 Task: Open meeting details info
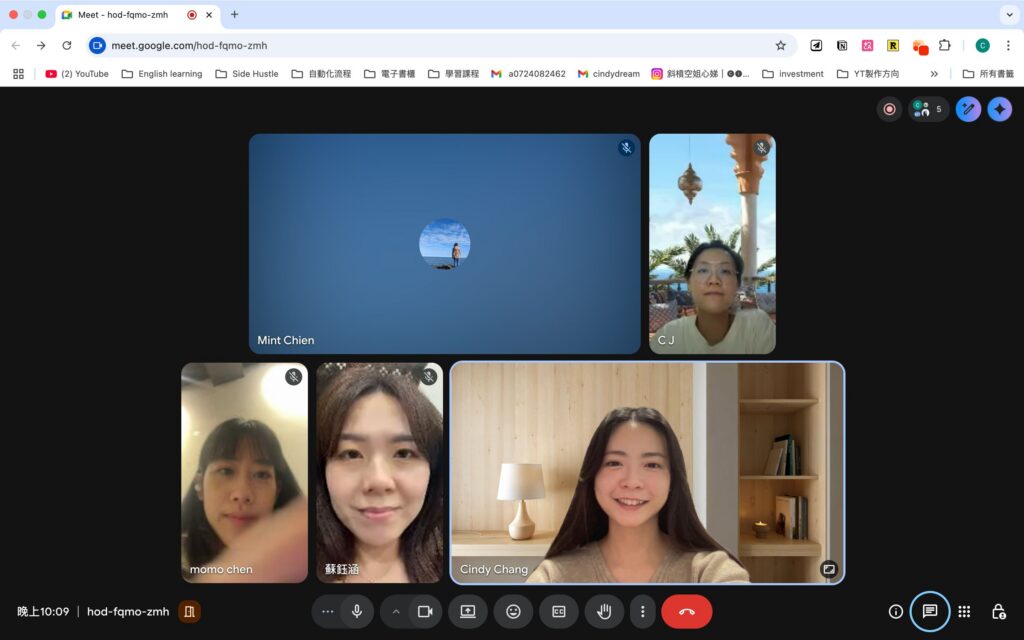coord(896,611)
